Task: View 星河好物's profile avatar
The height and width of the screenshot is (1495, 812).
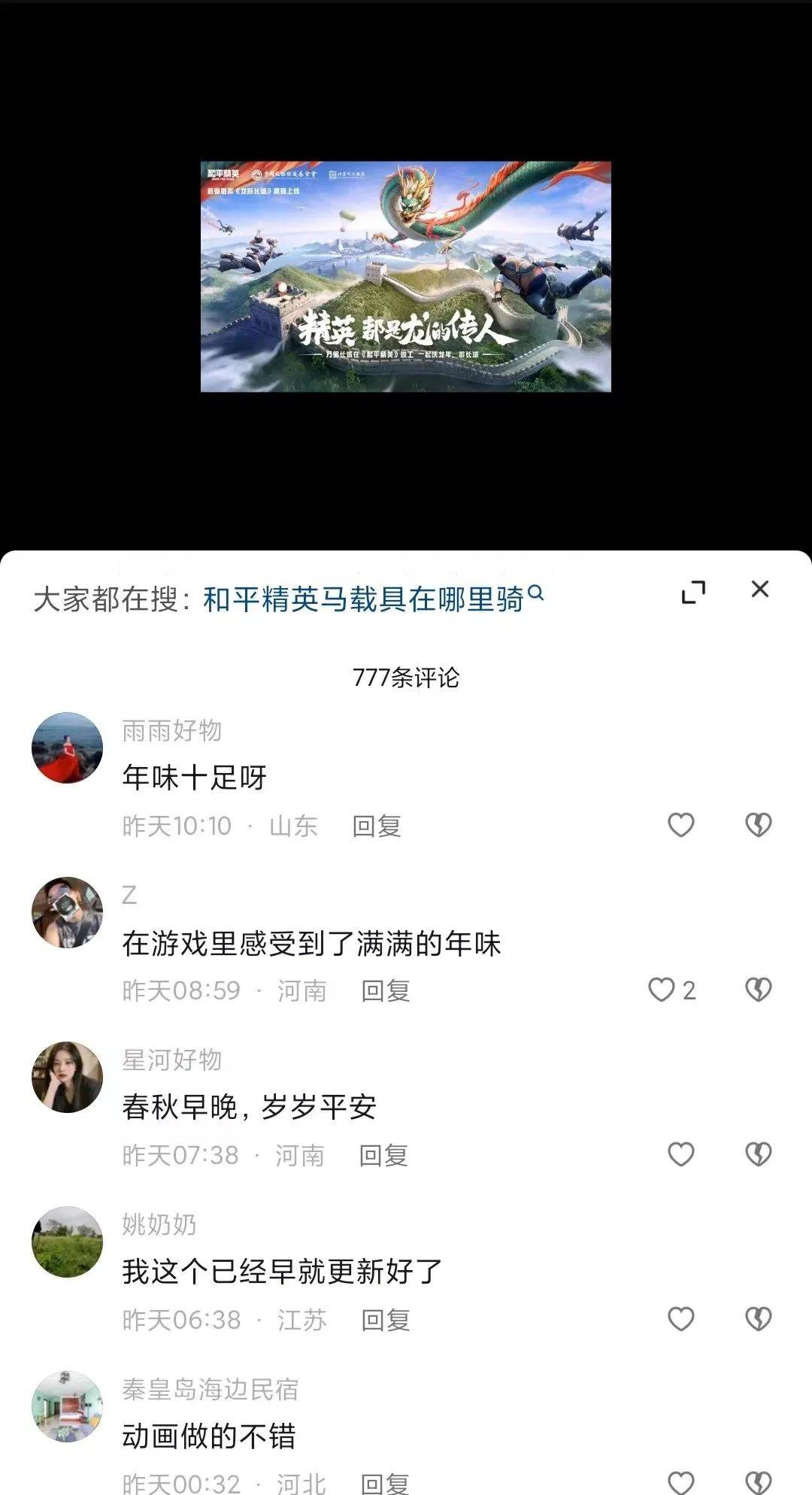Action: (x=67, y=1077)
